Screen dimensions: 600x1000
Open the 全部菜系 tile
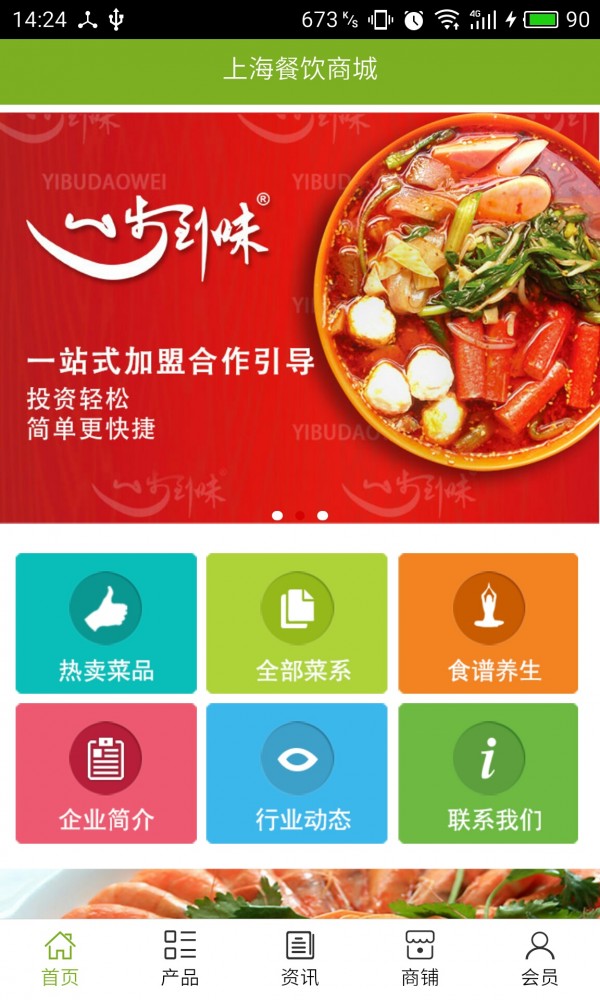pos(297,623)
